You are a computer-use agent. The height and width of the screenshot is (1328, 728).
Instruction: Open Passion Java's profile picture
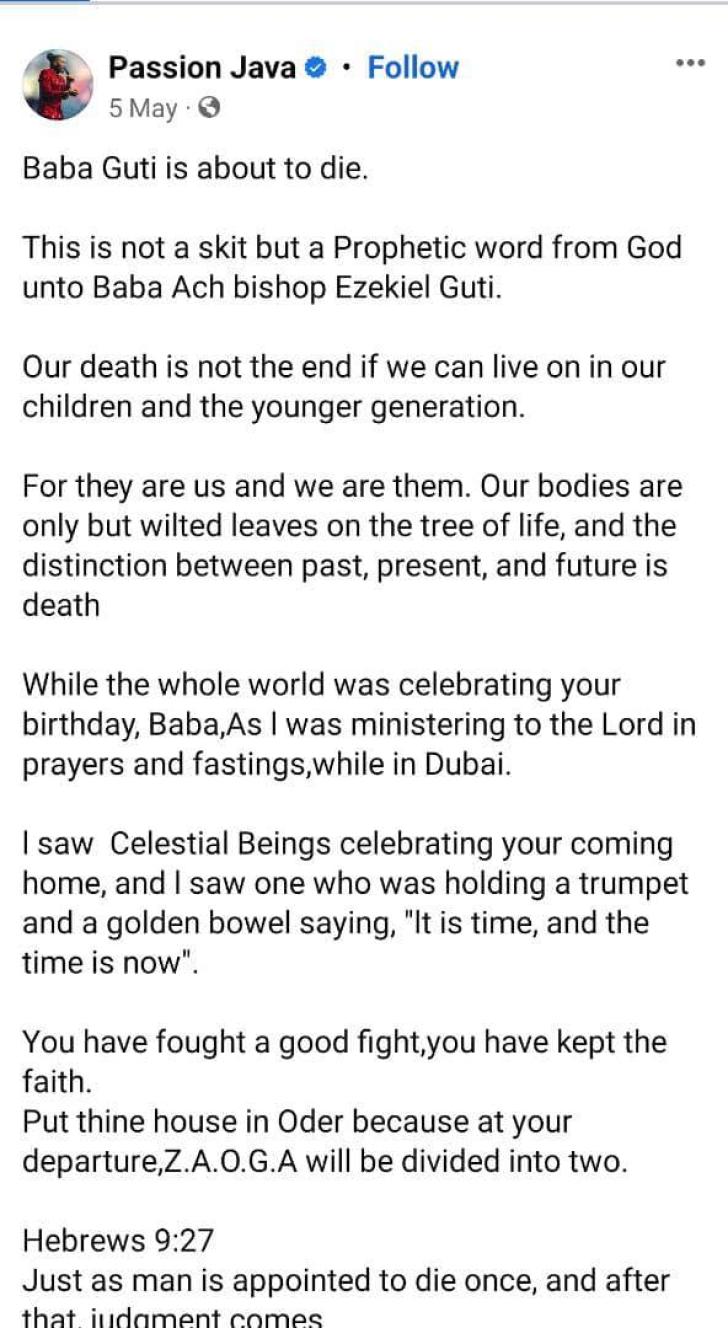[x=58, y=85]
